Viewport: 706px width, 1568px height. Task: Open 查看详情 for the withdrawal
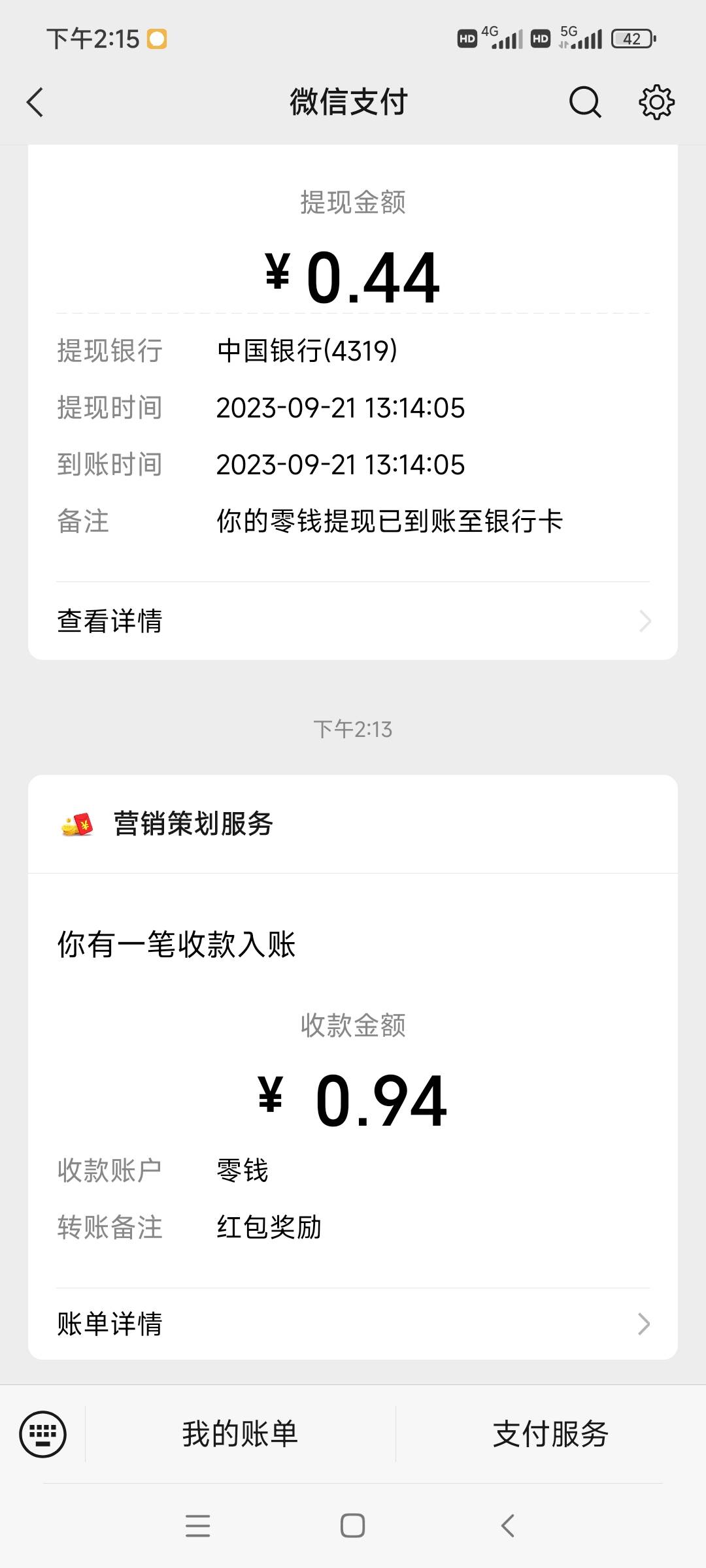[353, 621]
